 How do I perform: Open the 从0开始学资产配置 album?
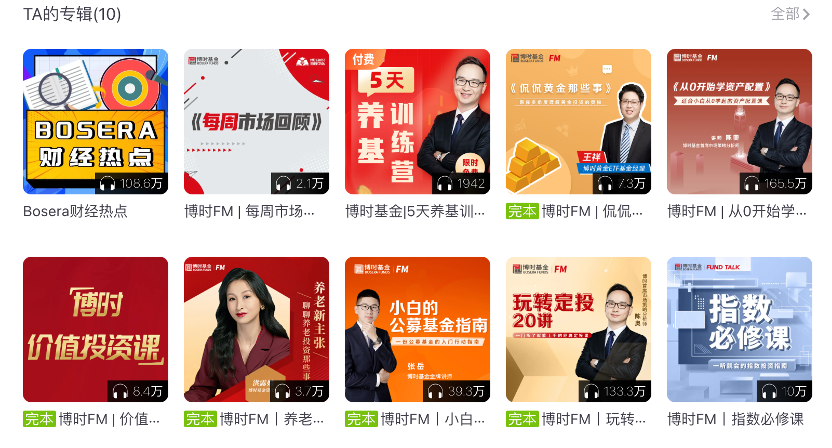[739, 121]
